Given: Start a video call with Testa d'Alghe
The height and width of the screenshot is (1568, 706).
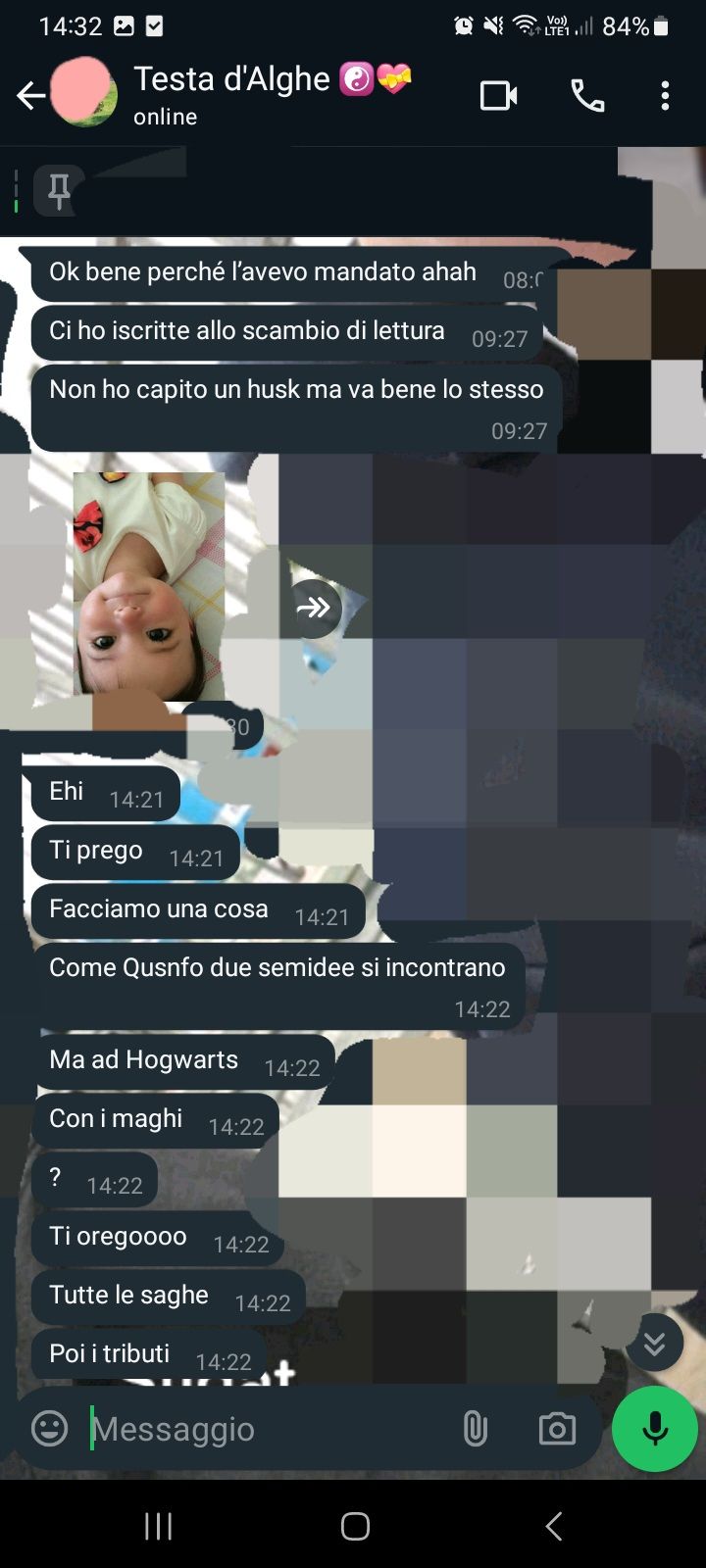Looking at the screenshot, I should pos(498,95).
